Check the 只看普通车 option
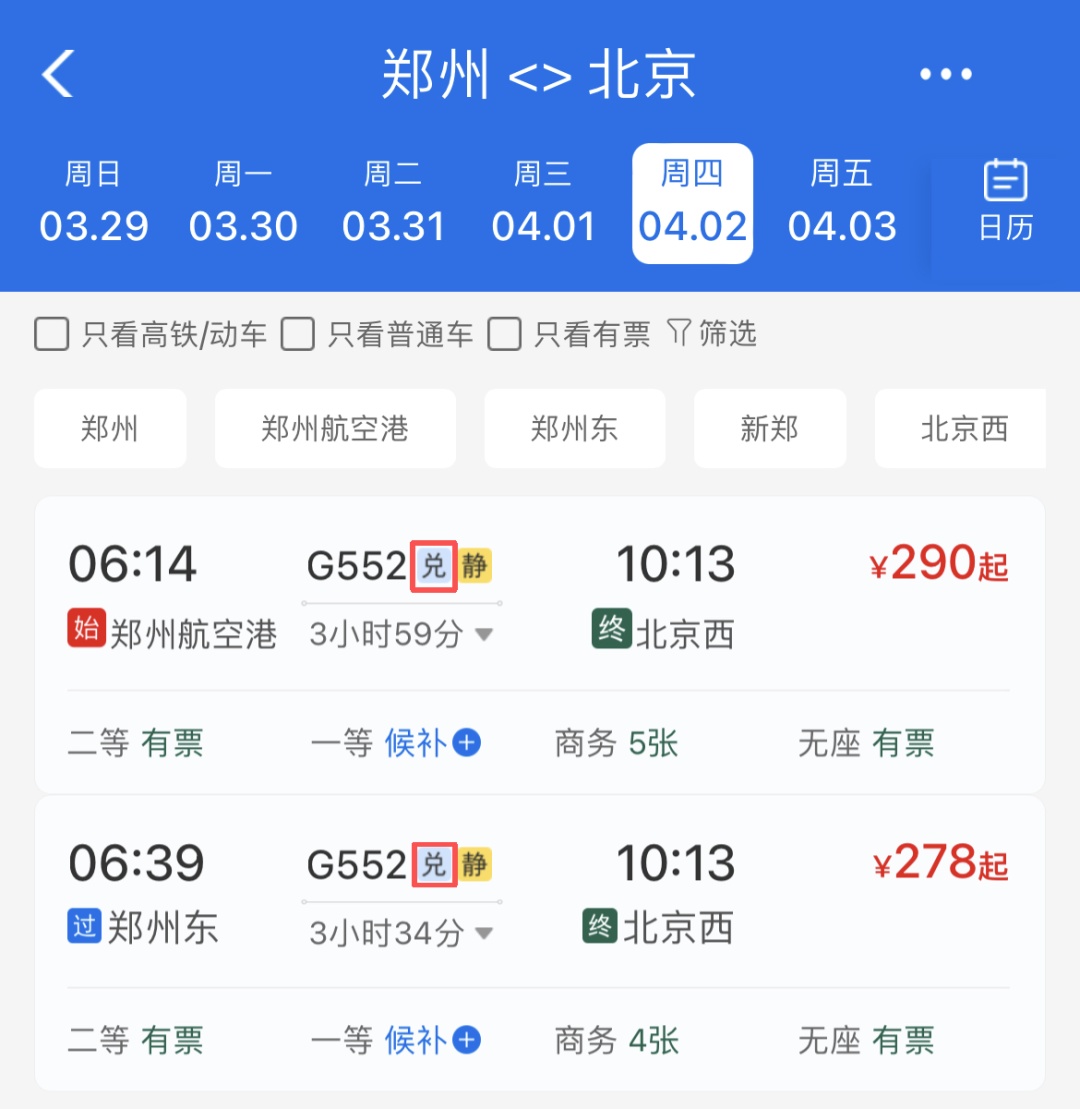1080x1109 pixels. 297,334
